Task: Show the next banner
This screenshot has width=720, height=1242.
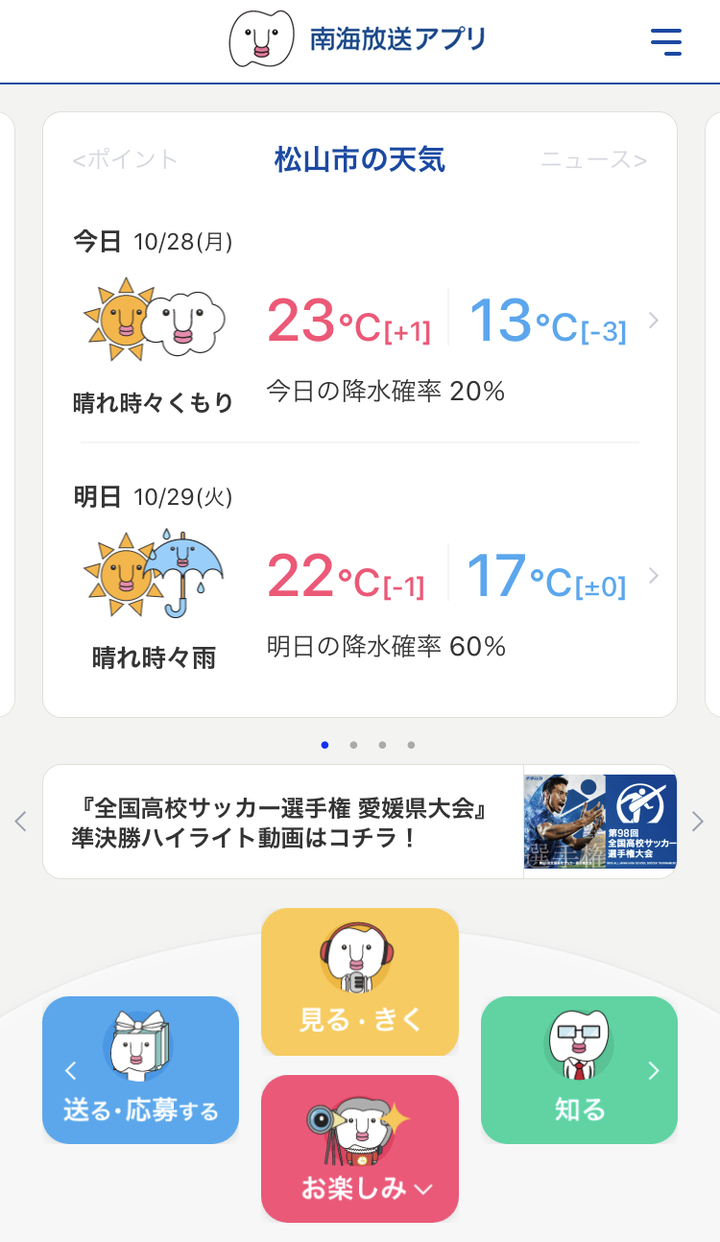Action: click(x=698, y=822)
